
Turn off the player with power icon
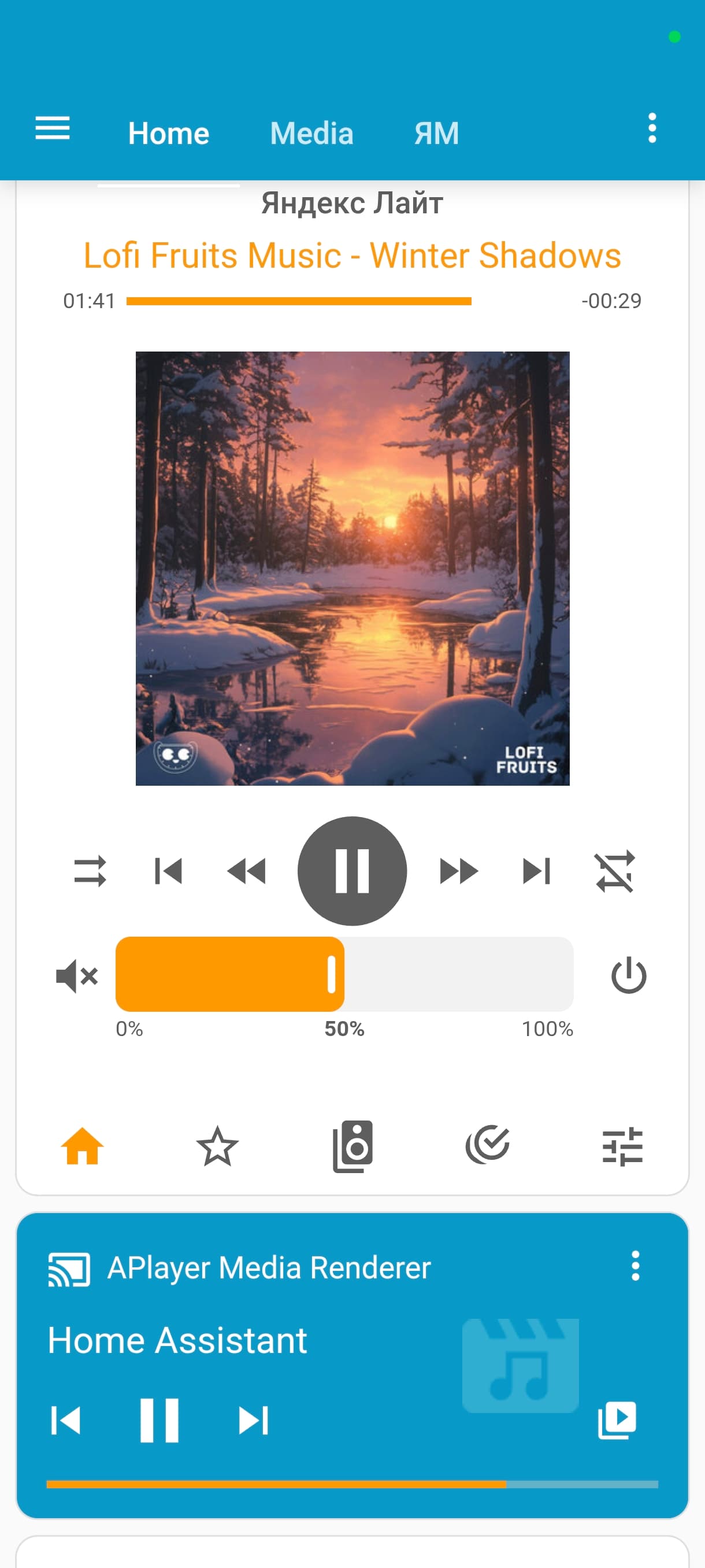click(628, 975)
